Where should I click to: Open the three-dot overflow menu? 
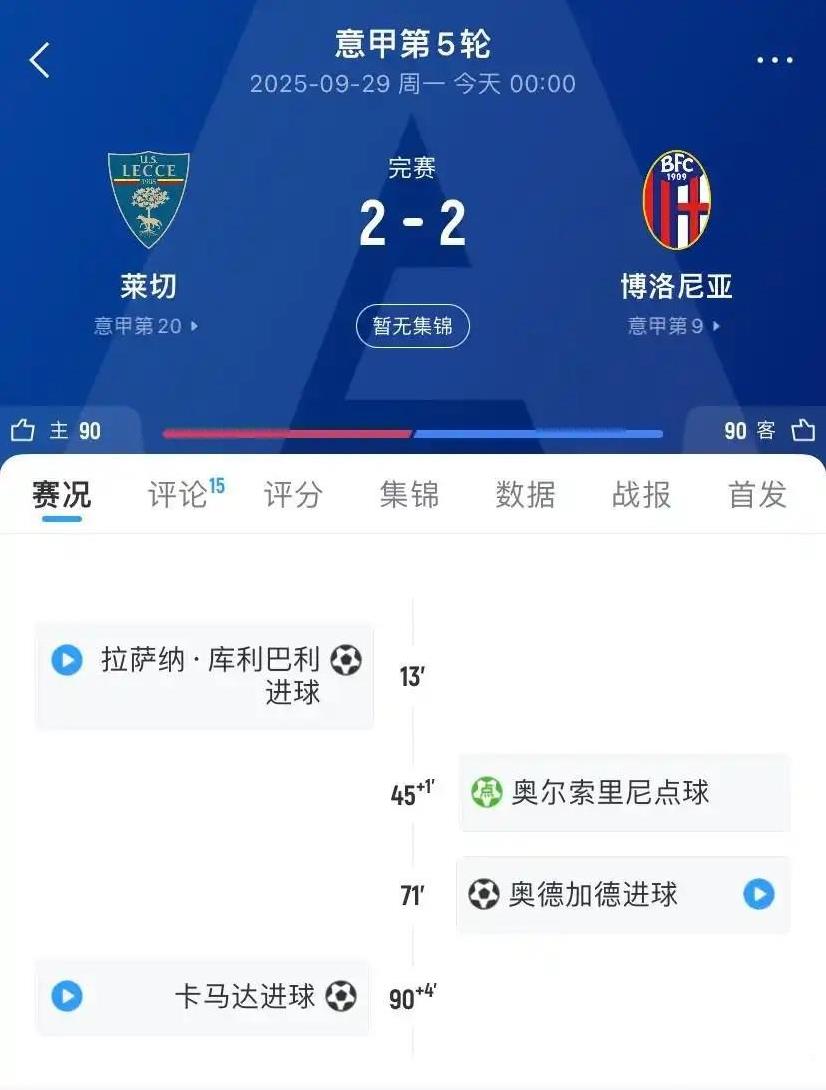click(x=775, y=60)
